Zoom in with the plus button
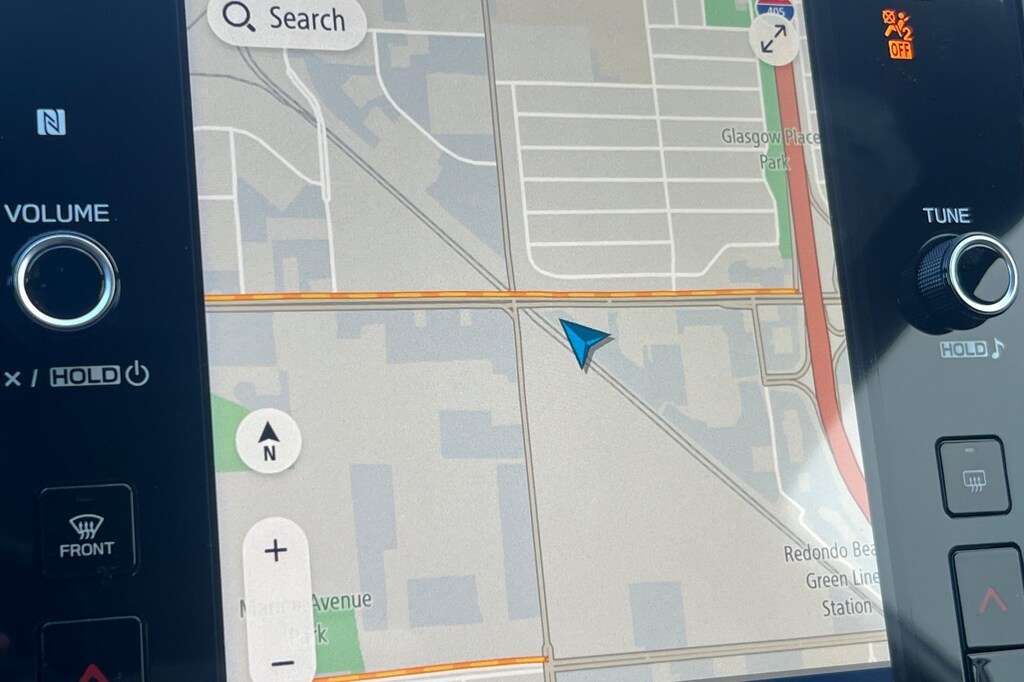1024x682 pixels. [x=275, y=551]
